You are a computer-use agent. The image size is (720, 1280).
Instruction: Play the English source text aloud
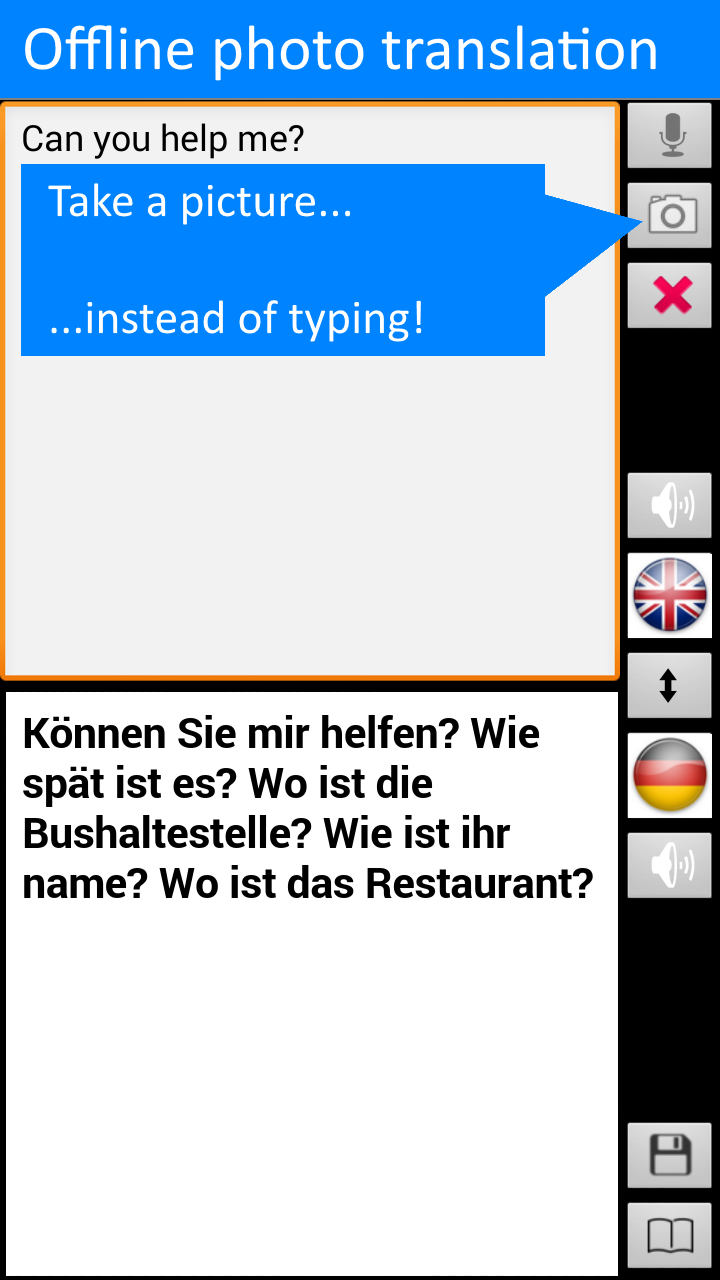point(669,506)
